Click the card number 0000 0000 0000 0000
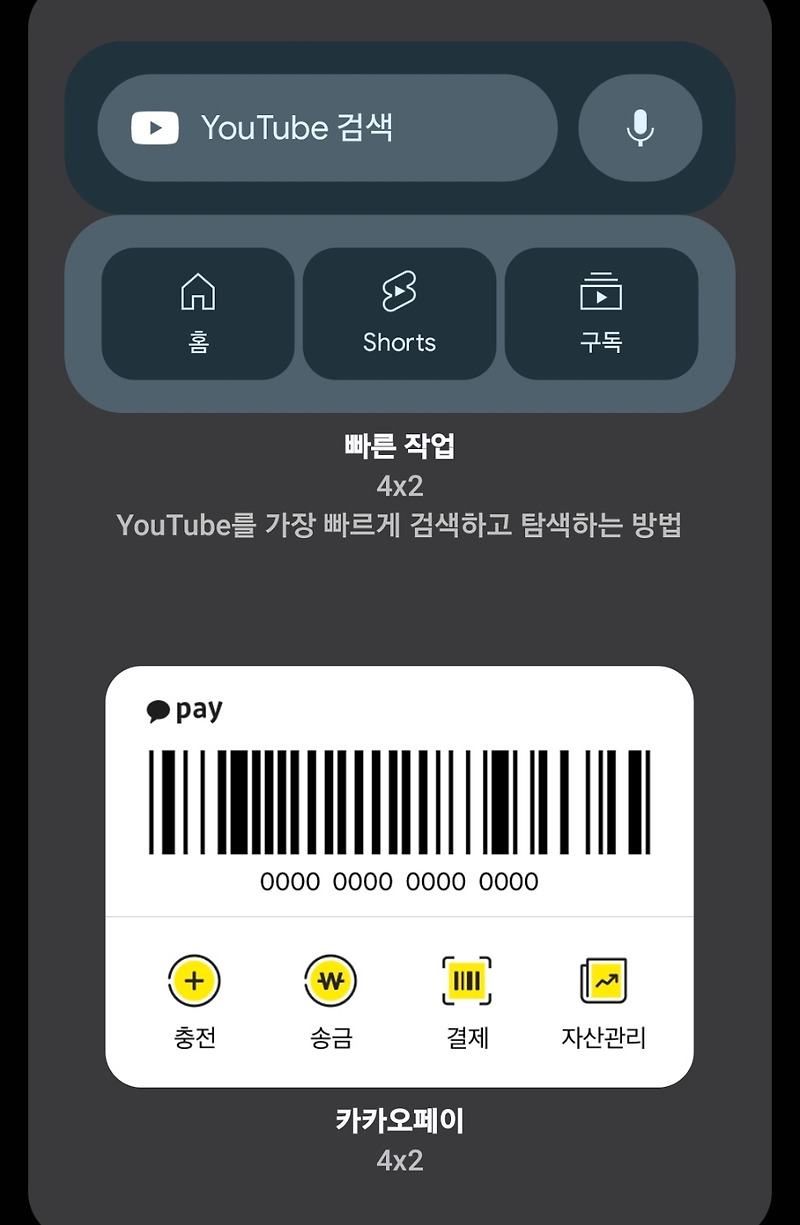The height and width of the screenshot is (1225, 800). click(400, 882)
